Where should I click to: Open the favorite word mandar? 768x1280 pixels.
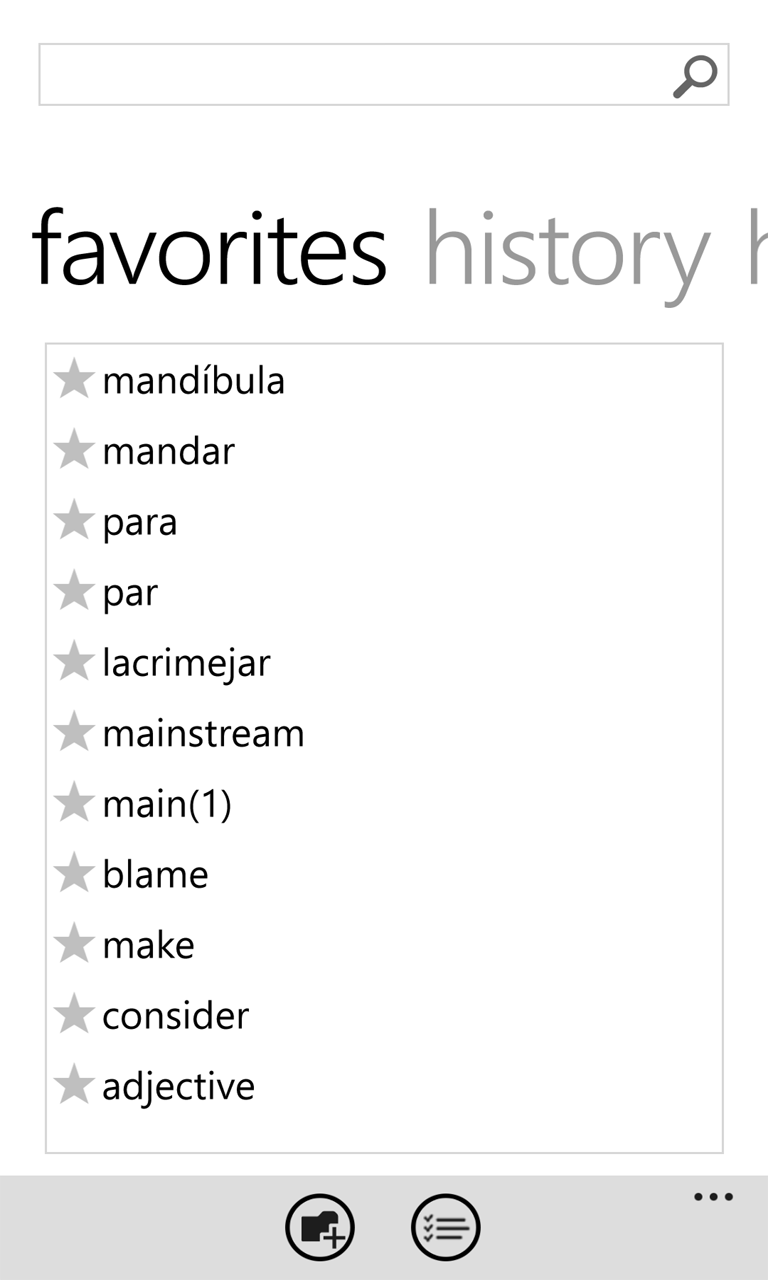coord(168,452)
